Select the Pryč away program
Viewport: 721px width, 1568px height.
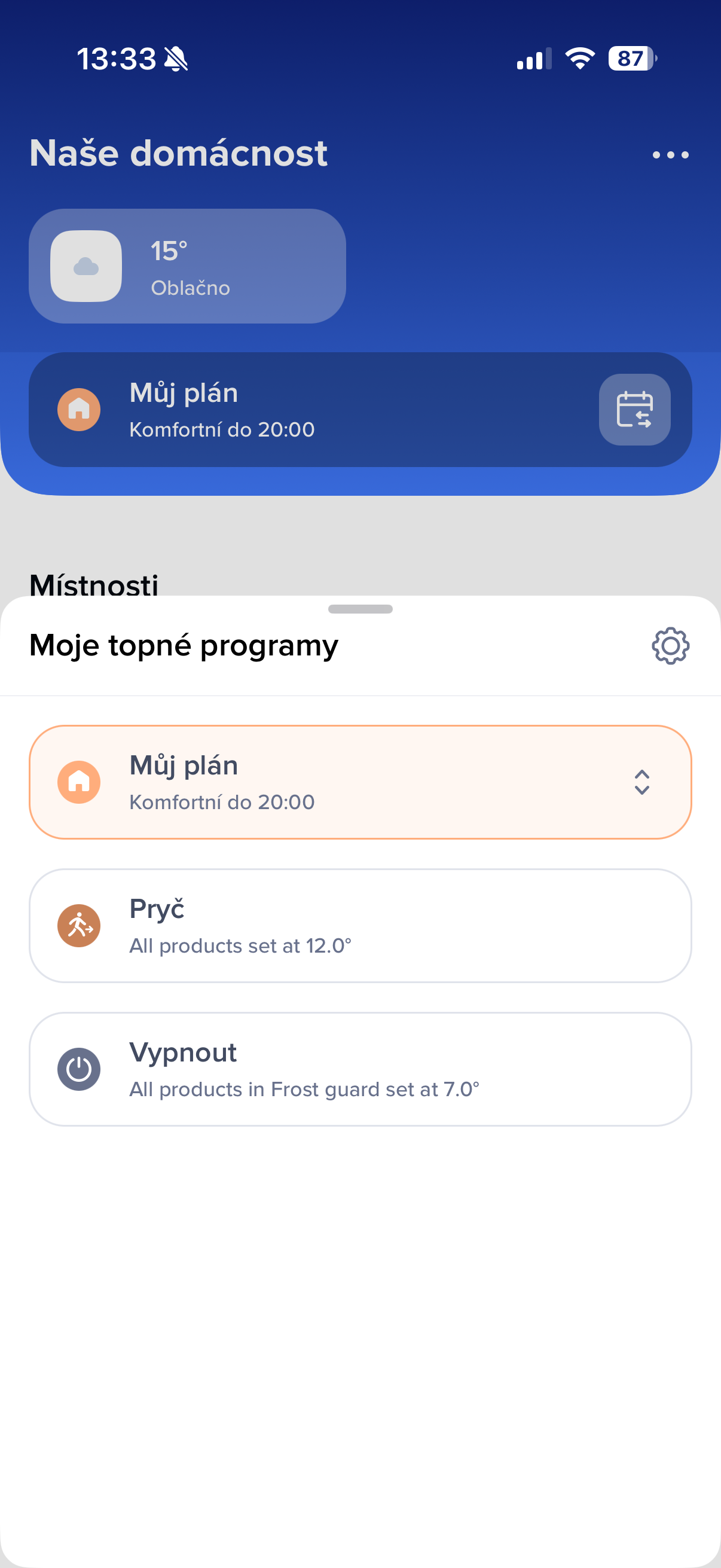coord(359,925)
